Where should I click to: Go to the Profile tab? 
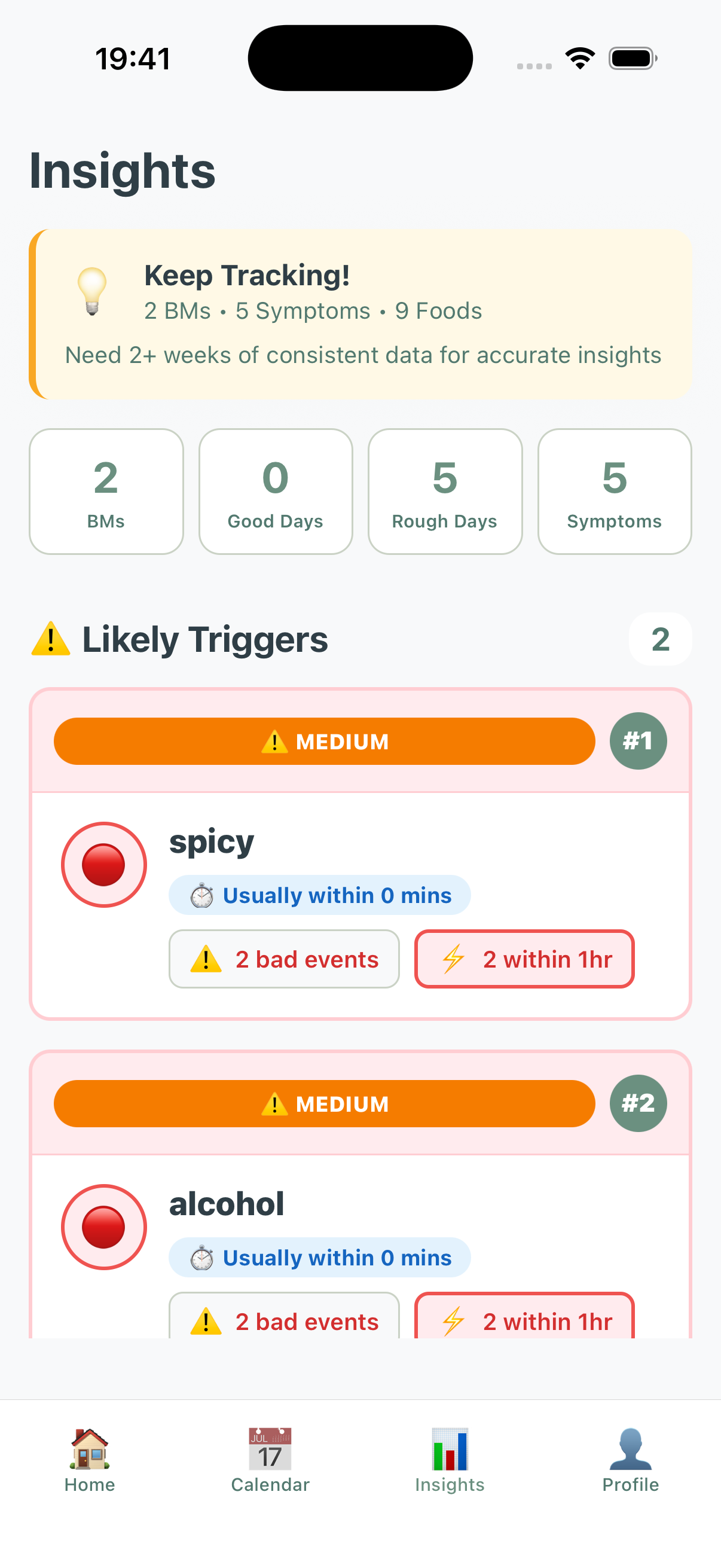click(630, 1460)
